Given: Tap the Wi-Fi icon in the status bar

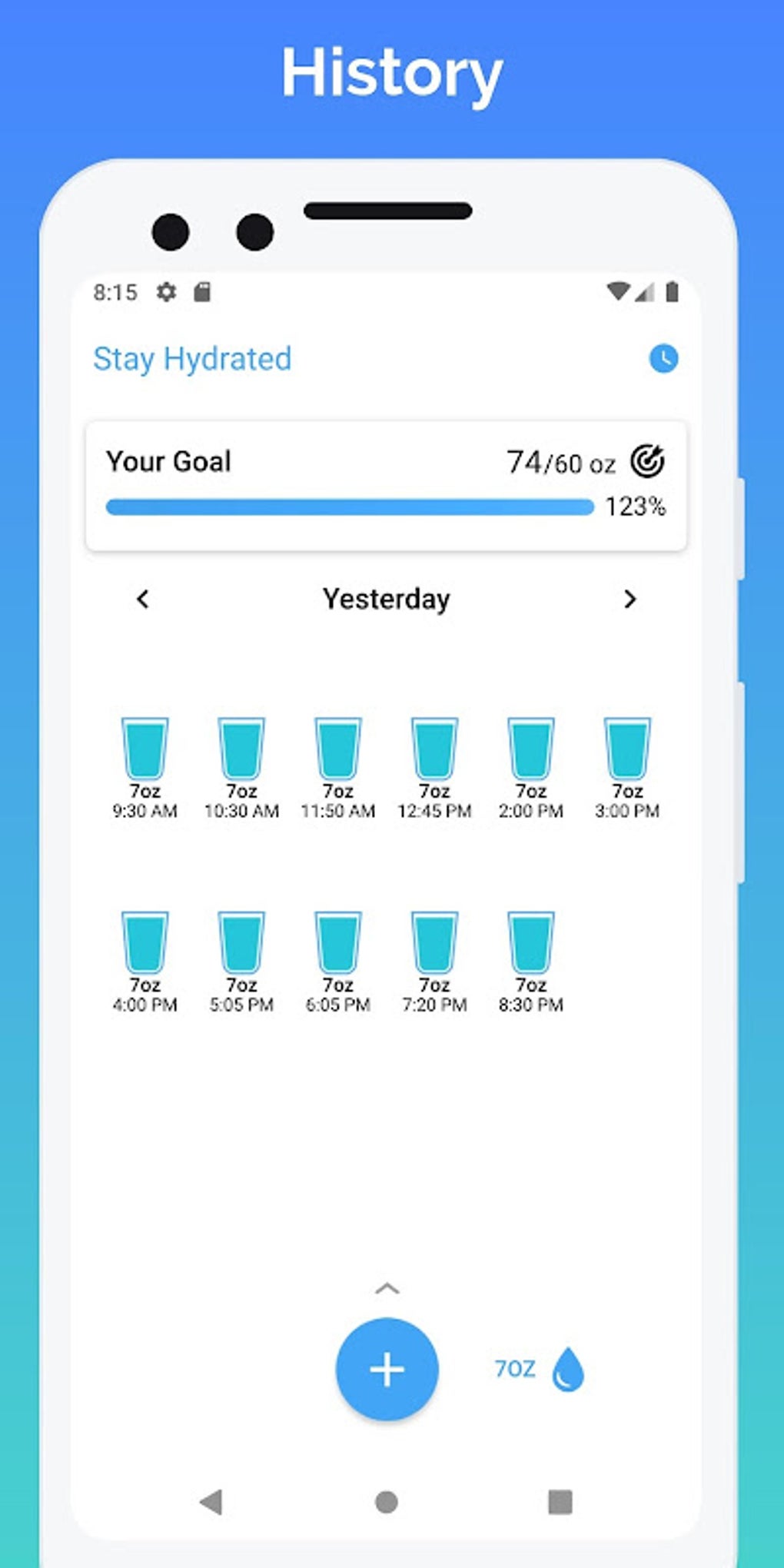Looking at the screenshot, I should 617,291.
